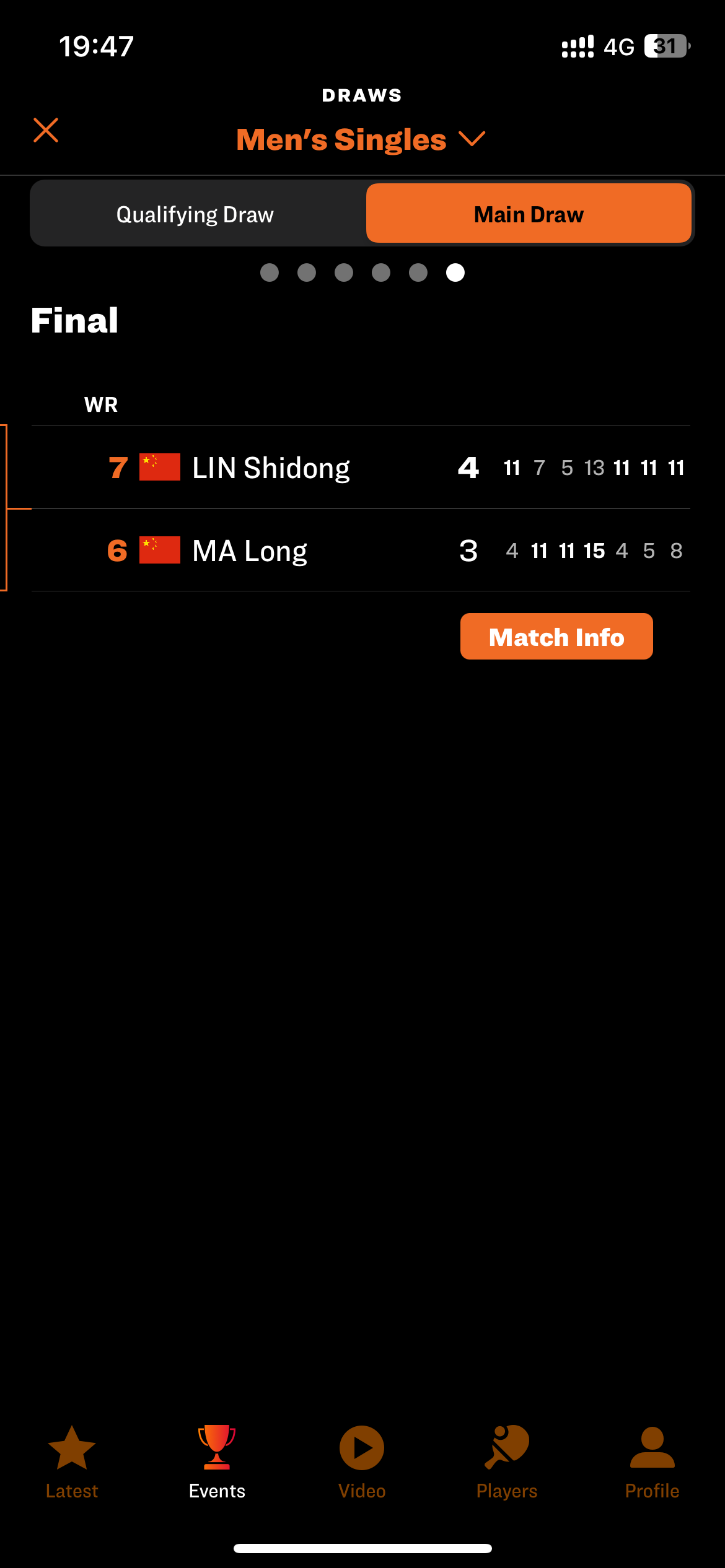Image resolution: width=725 pixels, height=1568 pixels.
Task: Expand the Men's Singles event dropdown
Action: 361,139
